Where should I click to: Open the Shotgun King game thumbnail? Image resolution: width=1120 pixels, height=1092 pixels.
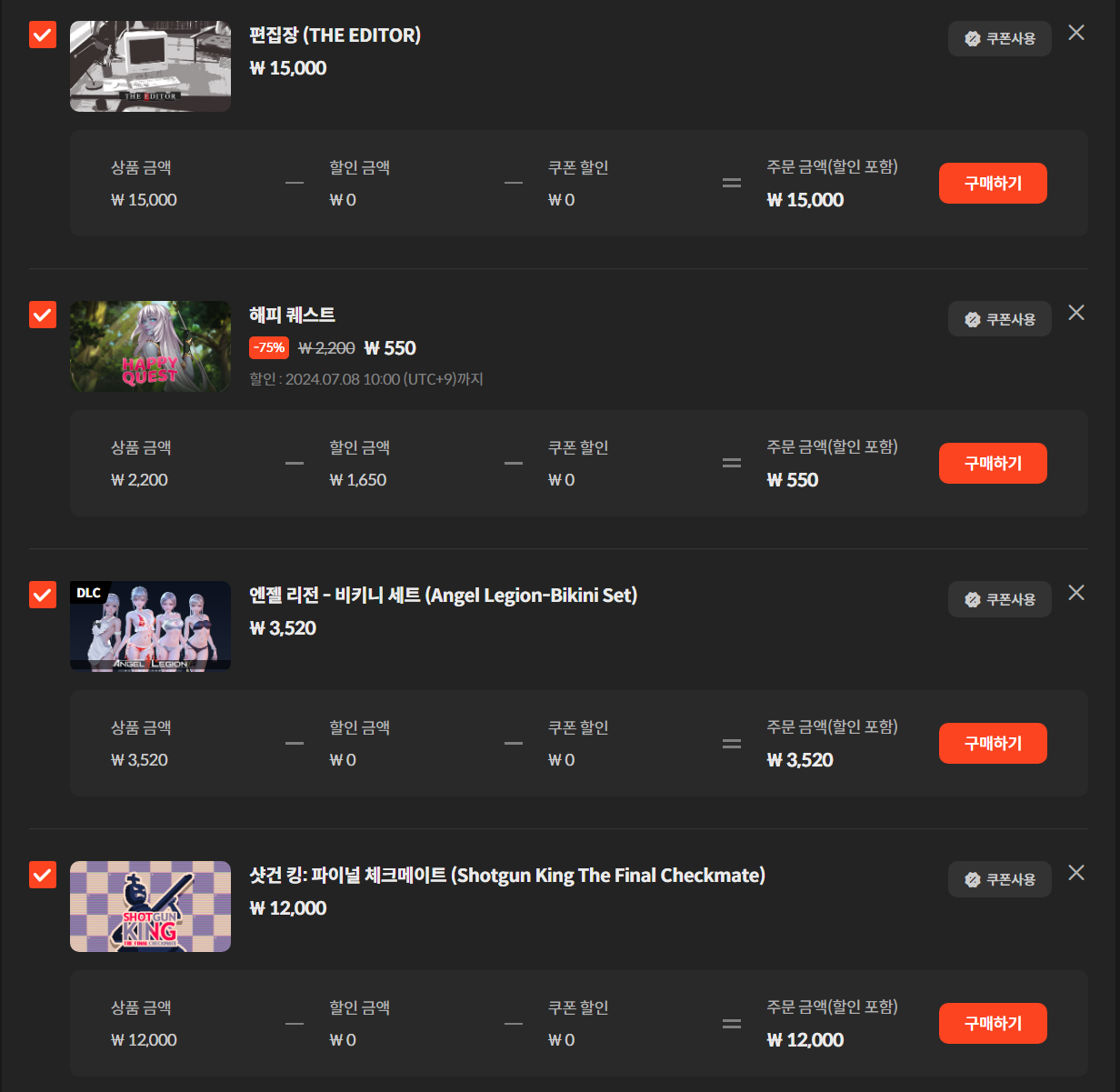click(150, 907)
